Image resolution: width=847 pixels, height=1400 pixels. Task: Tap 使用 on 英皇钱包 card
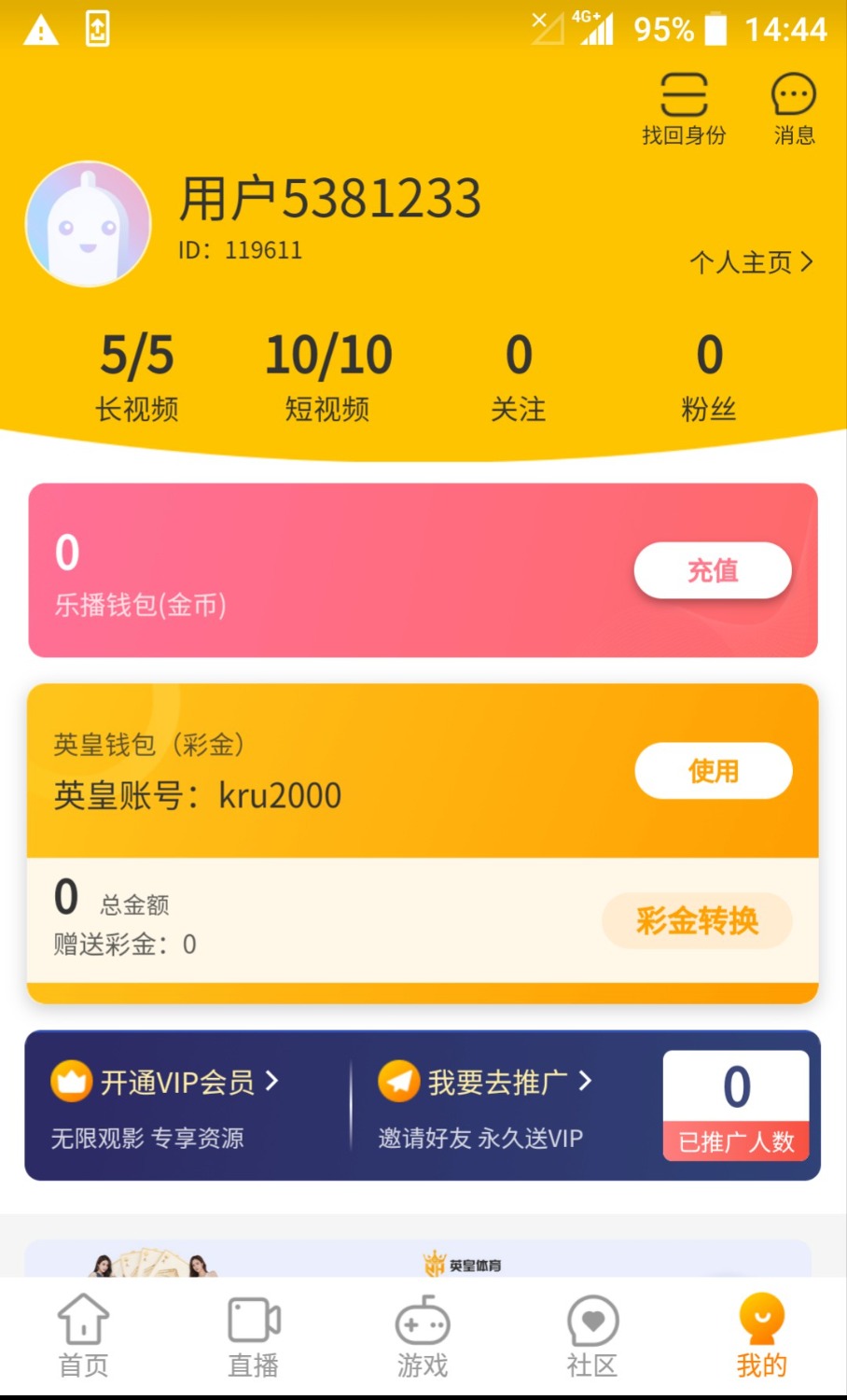pos(714,771)
